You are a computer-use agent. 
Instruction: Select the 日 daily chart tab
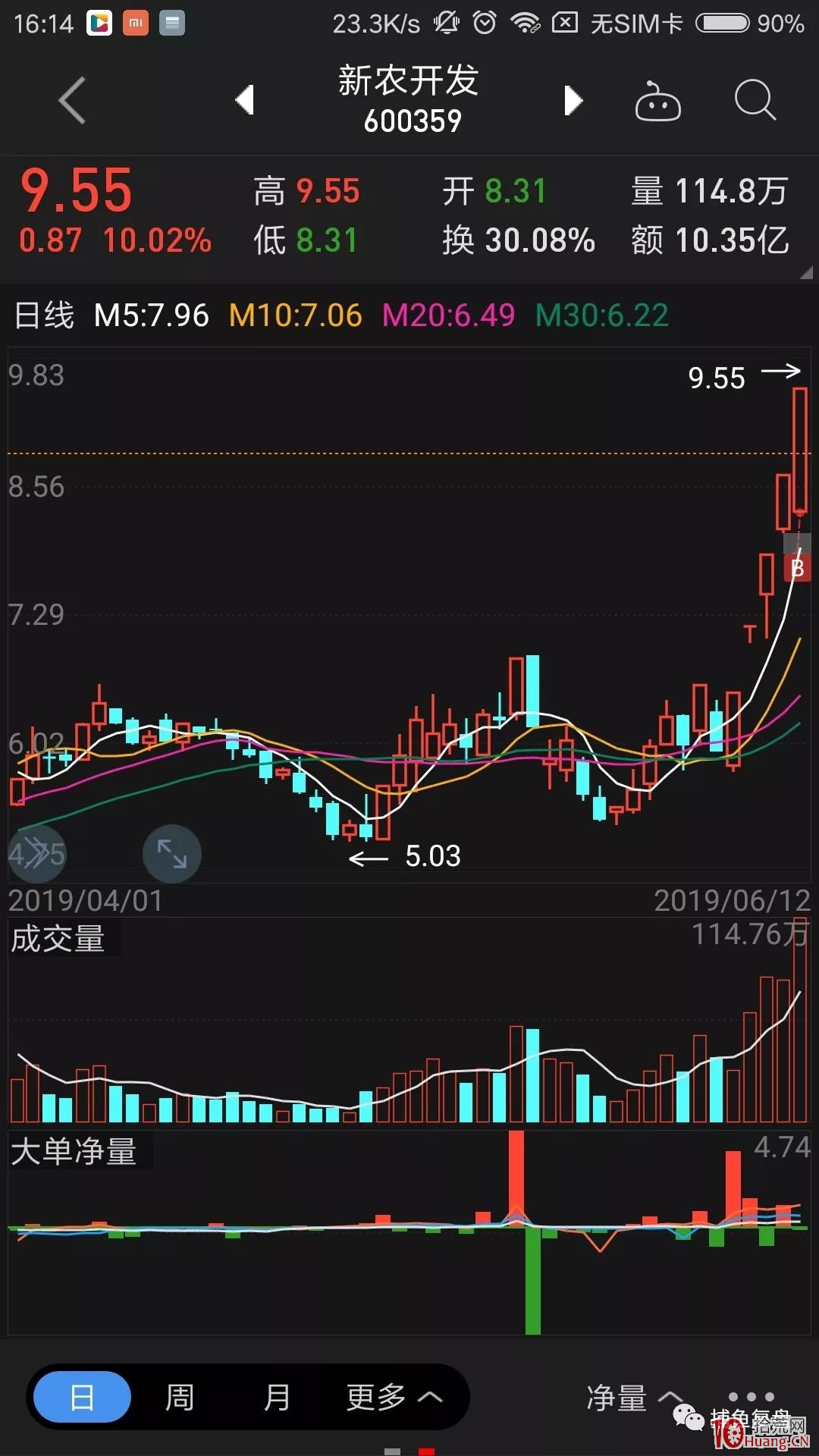point(82,1397)
